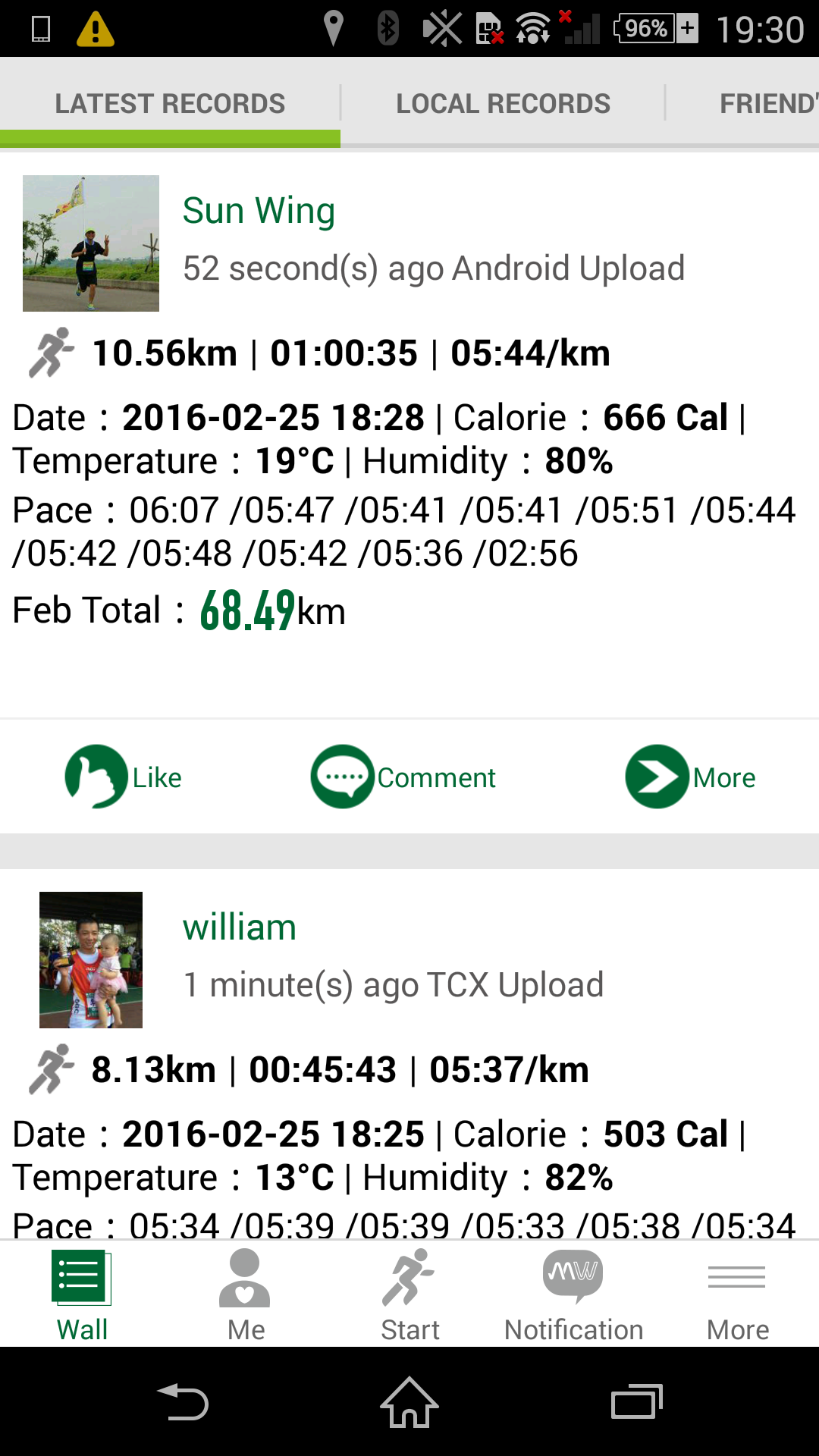Select the Start run tab
The image size is (819, 1456).
click(x=409, y=1295)
